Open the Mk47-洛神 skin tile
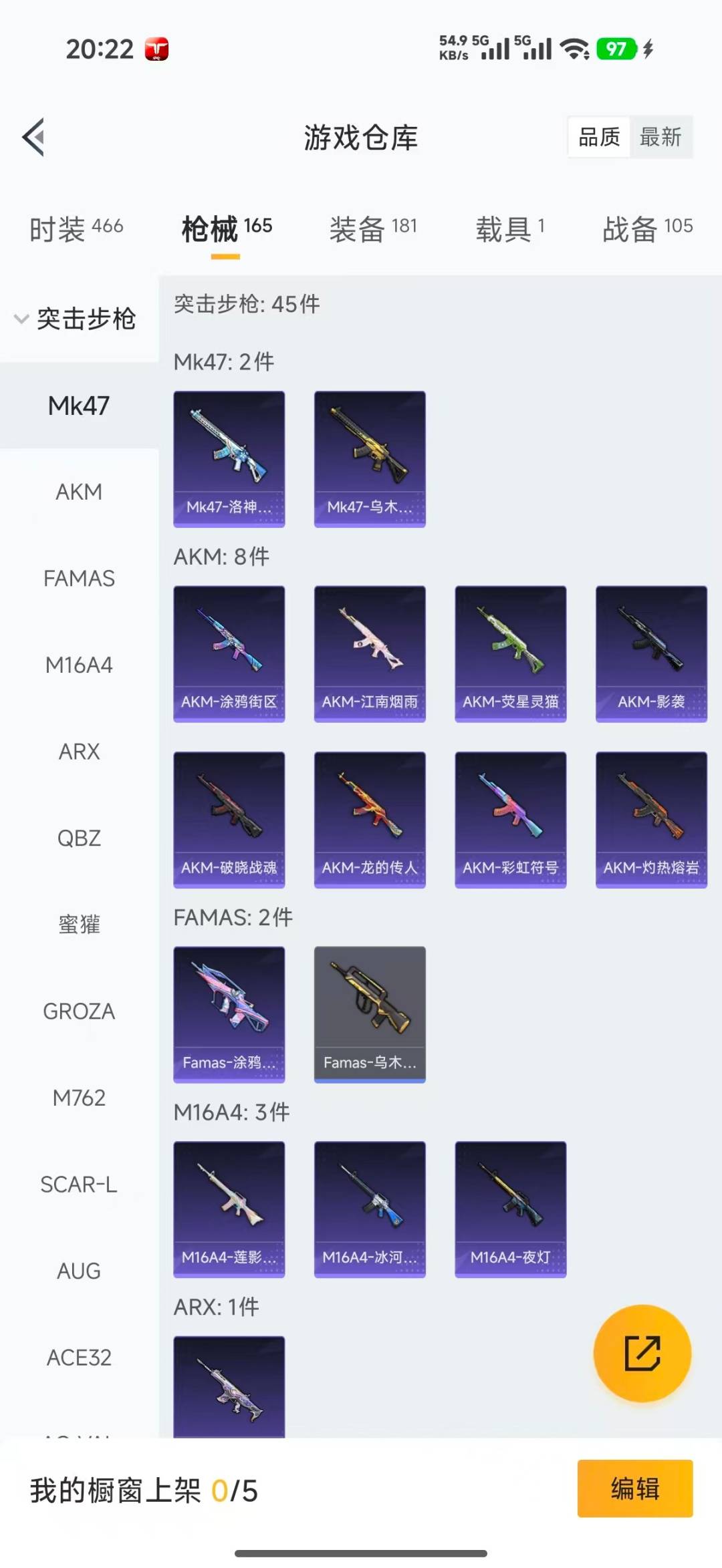 pyautogui.click(x=229, y=458)
